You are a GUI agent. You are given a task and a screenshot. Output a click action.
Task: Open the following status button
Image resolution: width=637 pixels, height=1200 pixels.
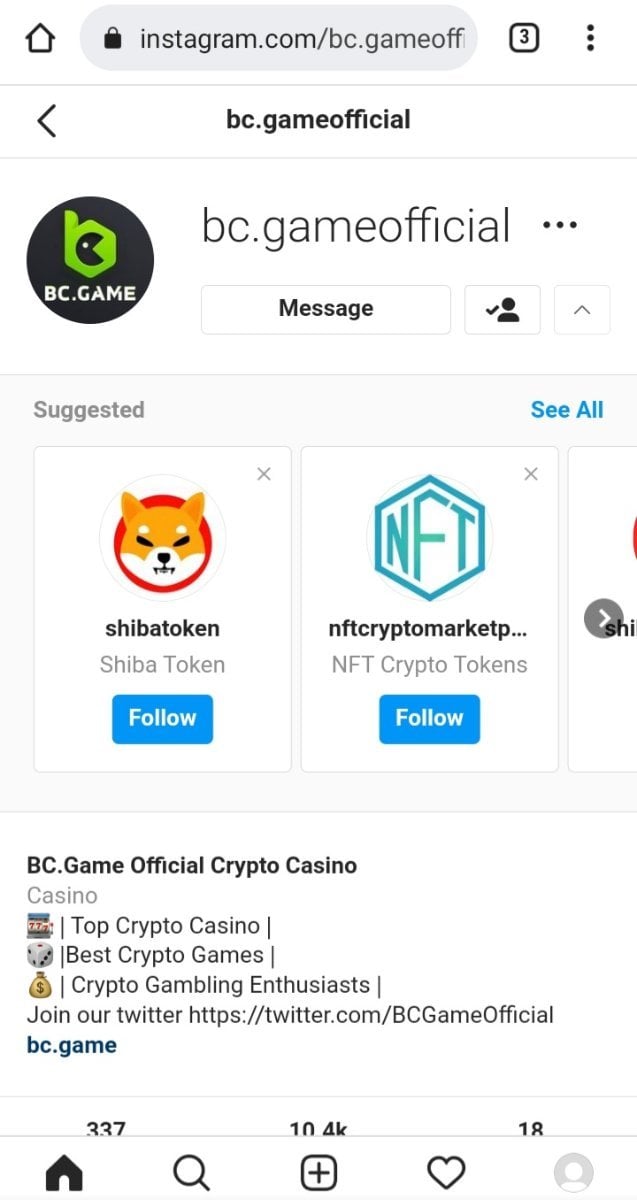click(x=502, y=310)
